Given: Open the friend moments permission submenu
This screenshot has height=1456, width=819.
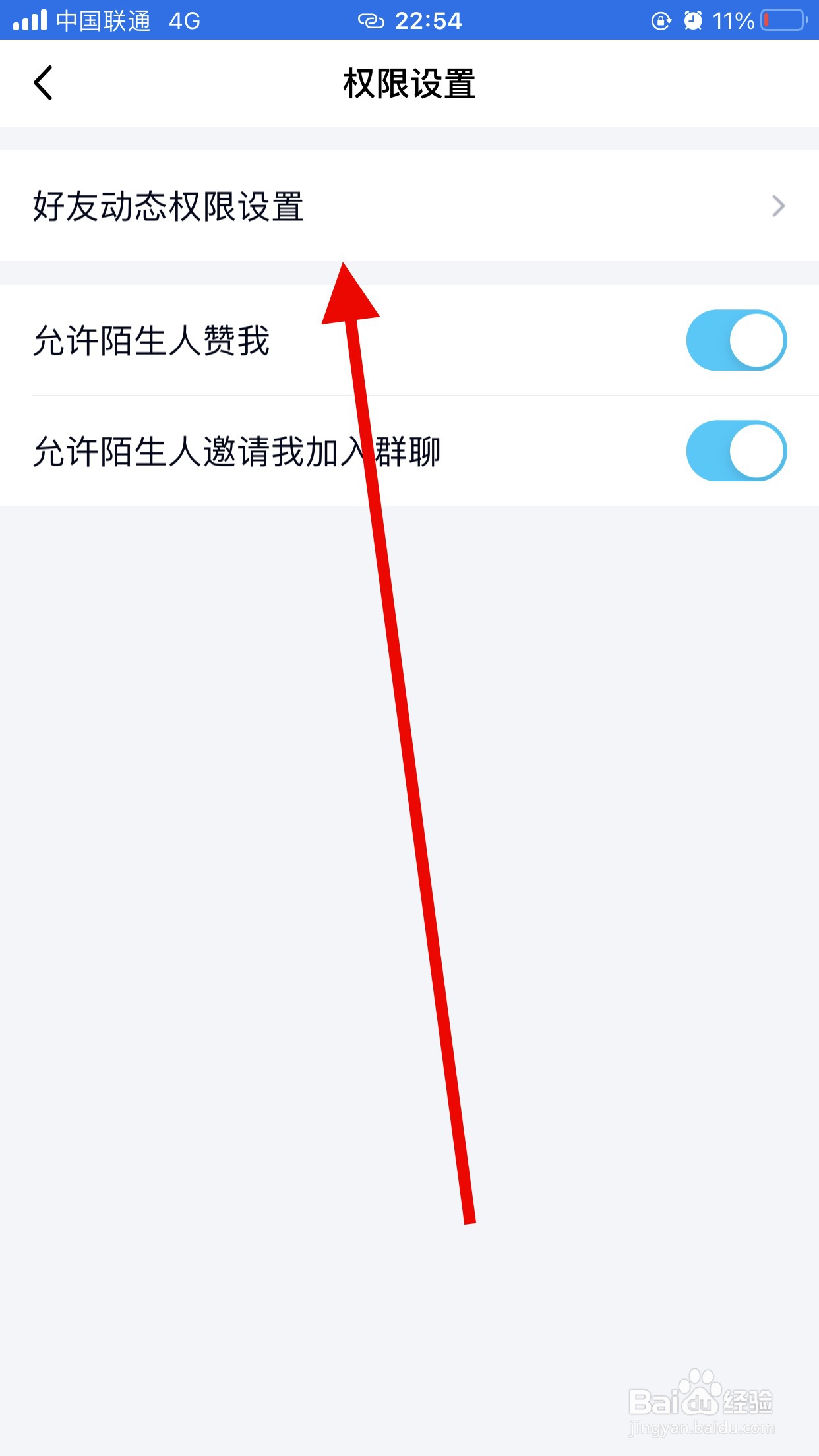Looking at the screenshot, I should click(168, 206).
